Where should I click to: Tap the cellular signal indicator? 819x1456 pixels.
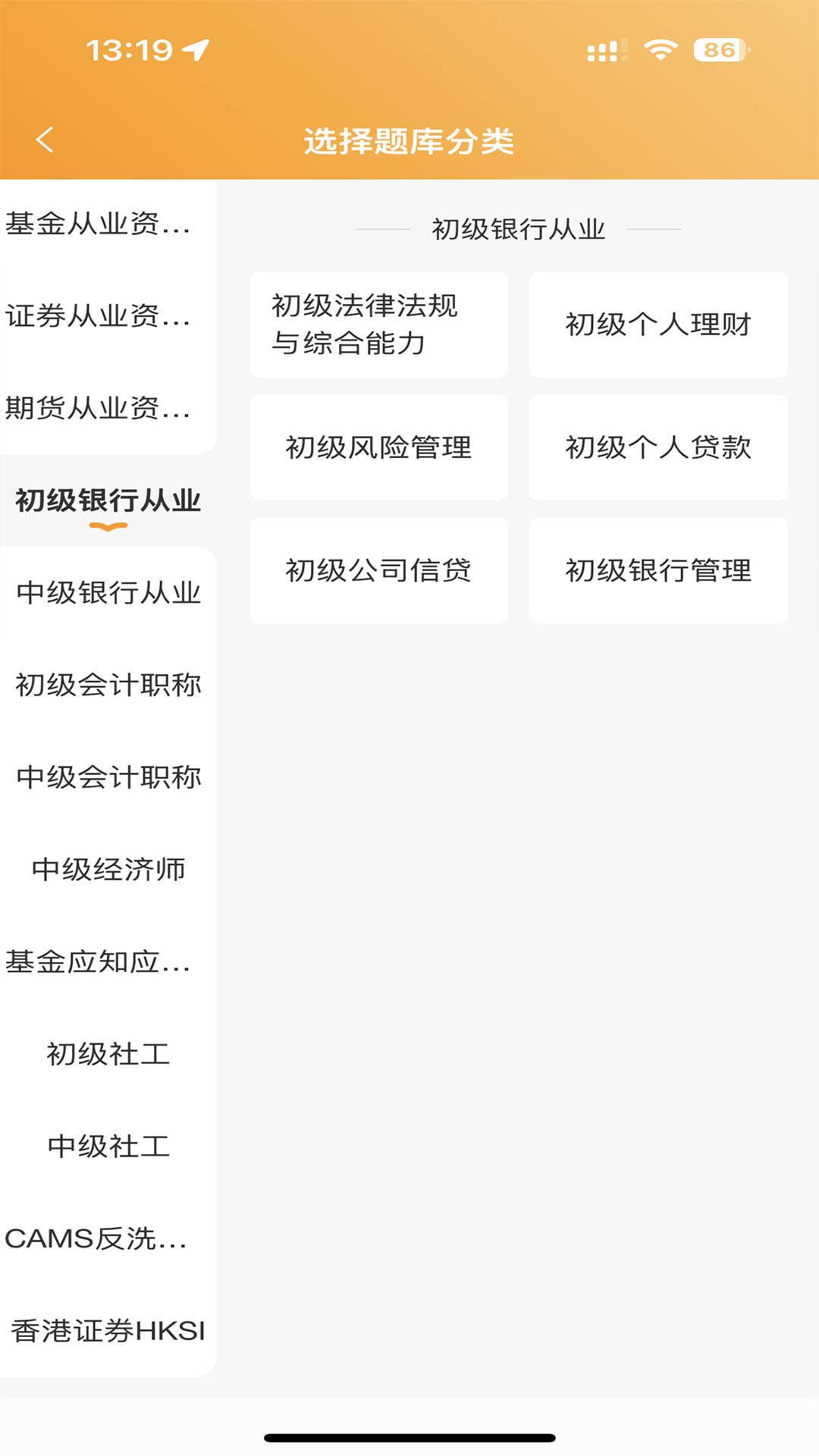[x=607, y=48]
